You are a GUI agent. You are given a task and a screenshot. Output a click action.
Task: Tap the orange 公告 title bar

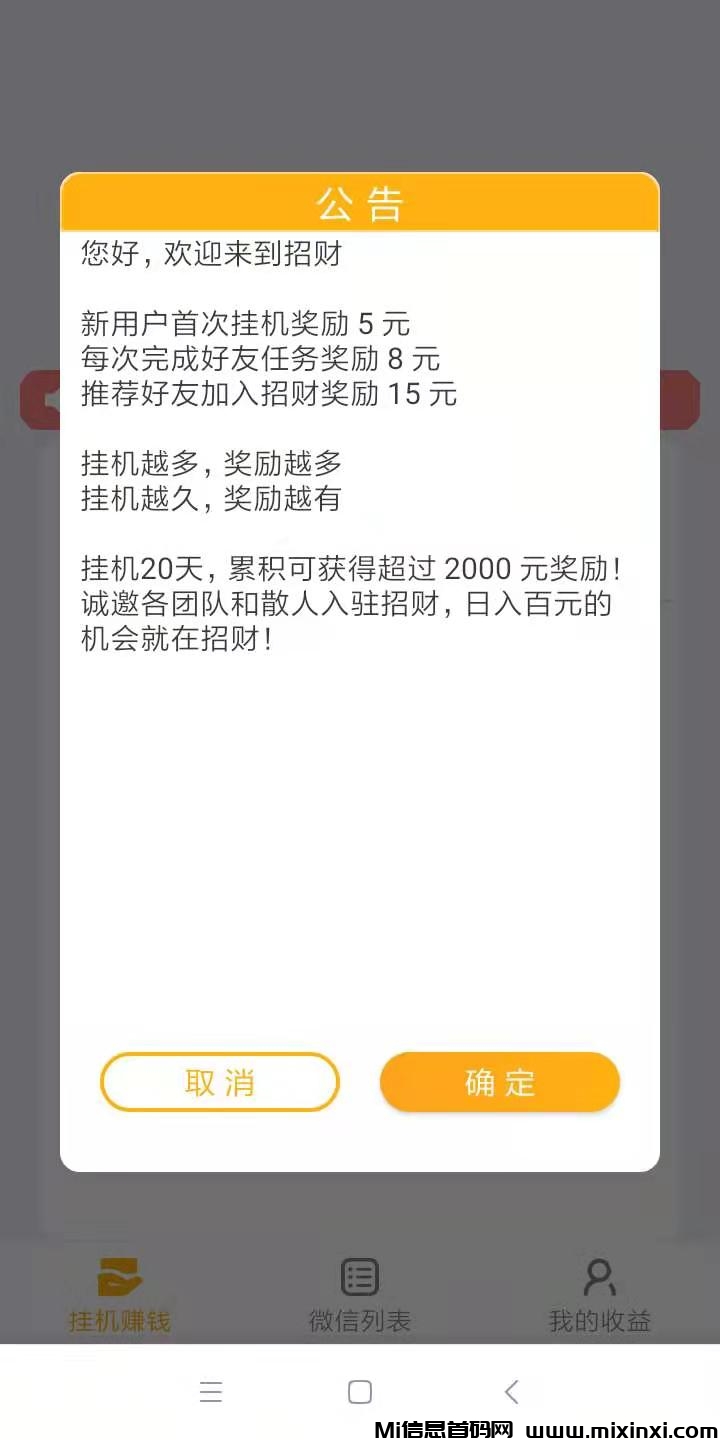pos(360,203)
